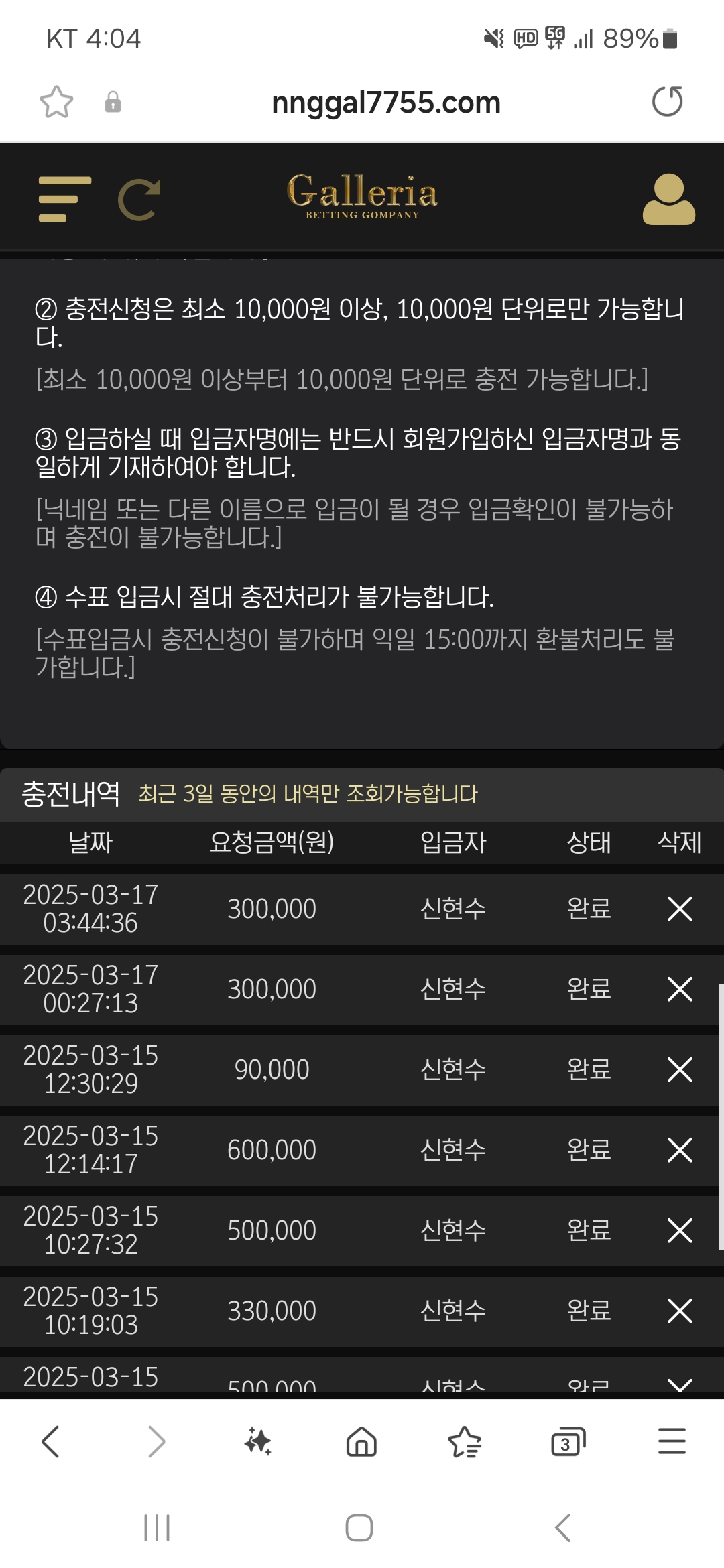View the 3 open browser tabs
The width and height of the screenshot is (724, 1568).
568,1442
